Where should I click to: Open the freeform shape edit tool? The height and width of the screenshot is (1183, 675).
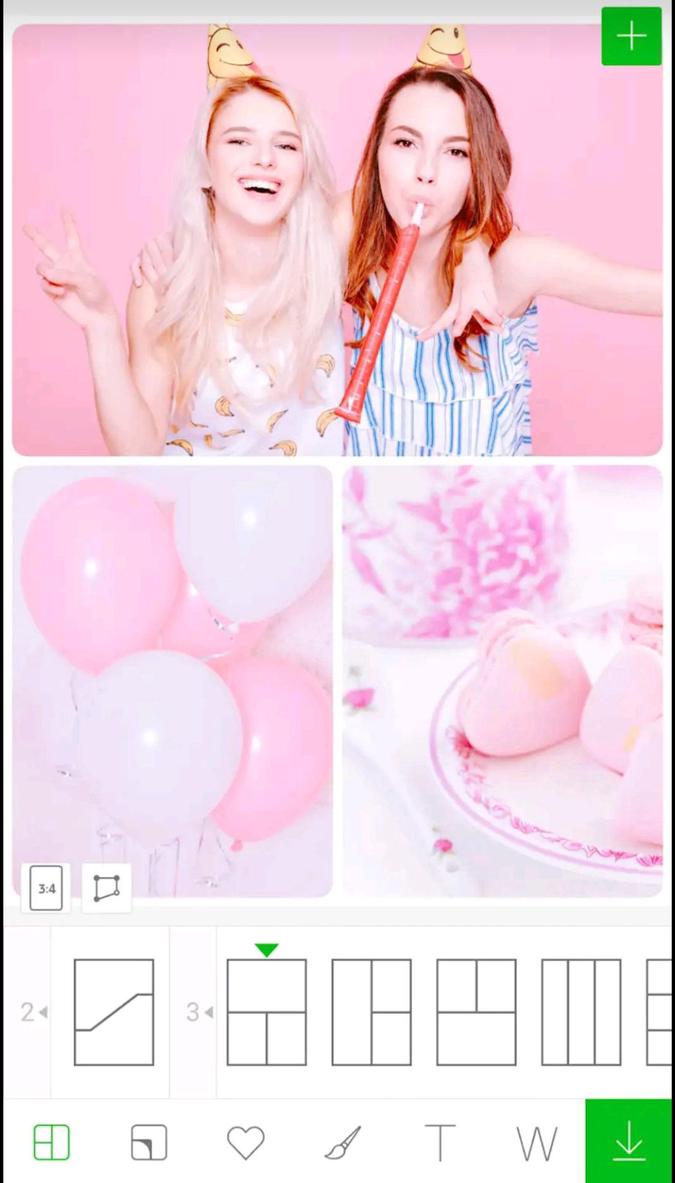coord(106,888)
